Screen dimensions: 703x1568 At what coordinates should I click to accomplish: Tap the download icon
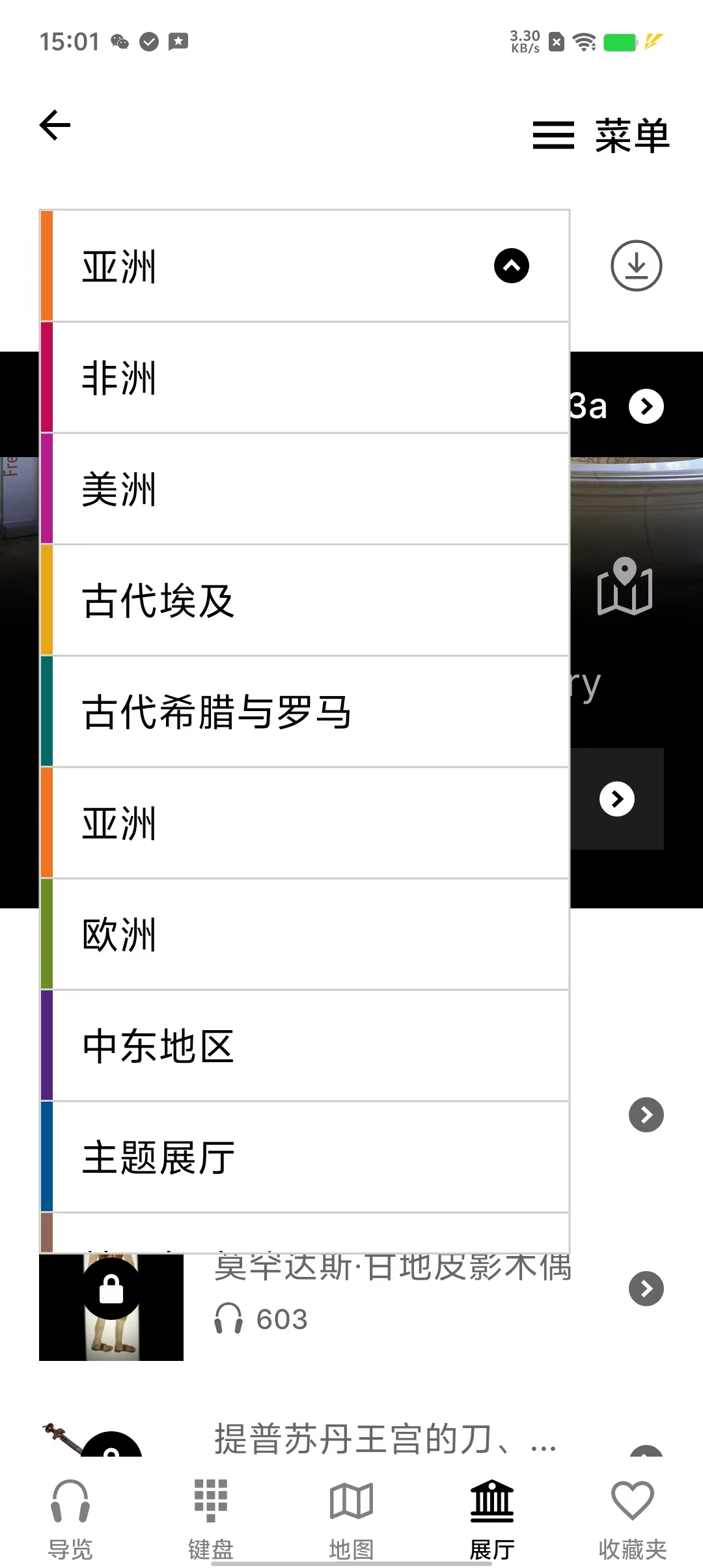[636, 266]
